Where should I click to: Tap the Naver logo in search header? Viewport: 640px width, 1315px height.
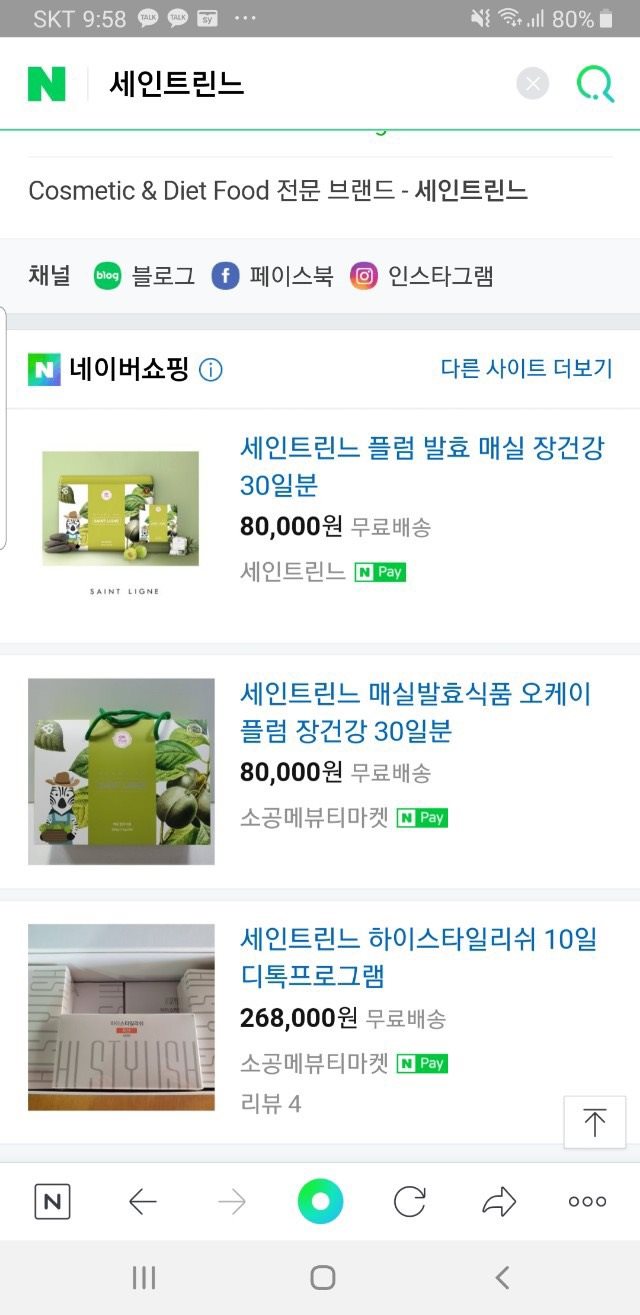point(46,84)
